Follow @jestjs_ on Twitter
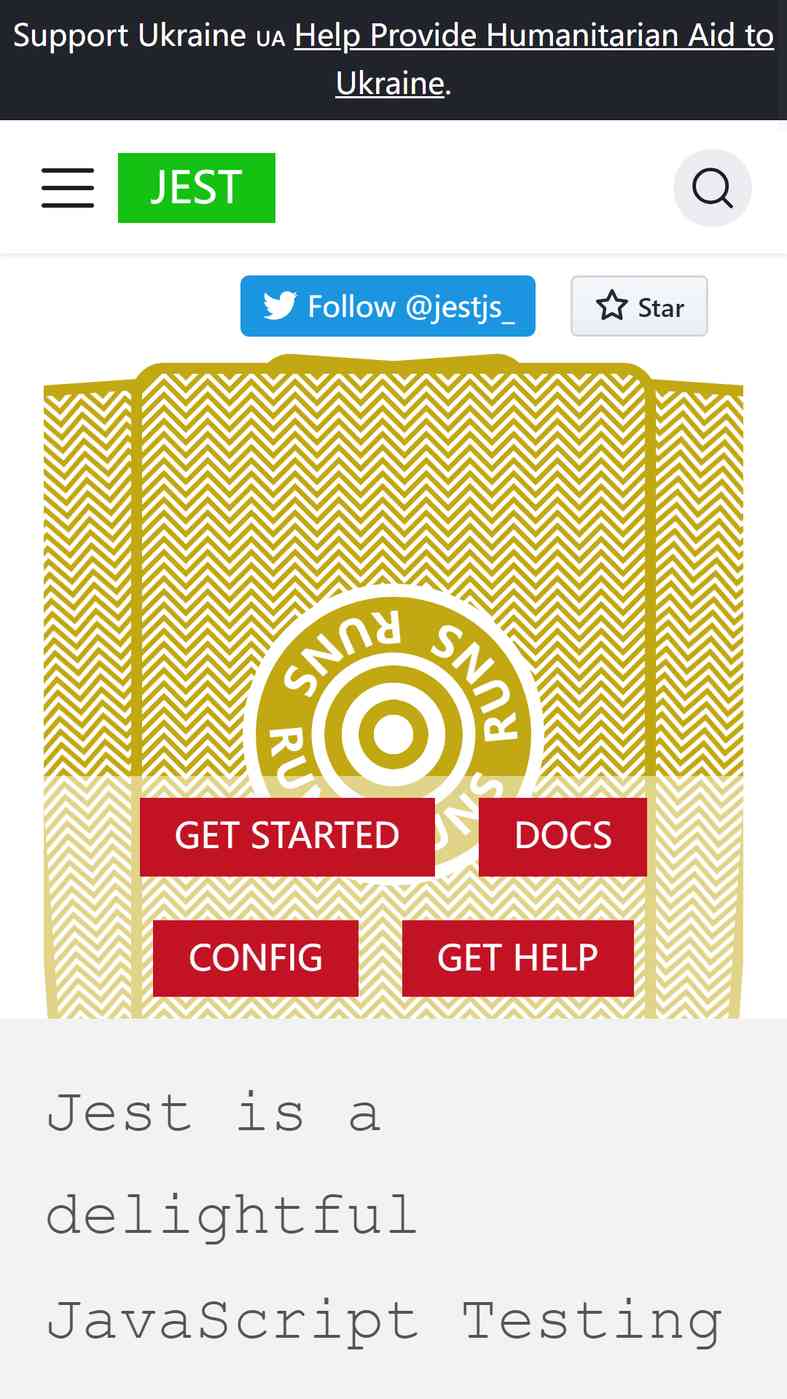 [x=388, y=306]
